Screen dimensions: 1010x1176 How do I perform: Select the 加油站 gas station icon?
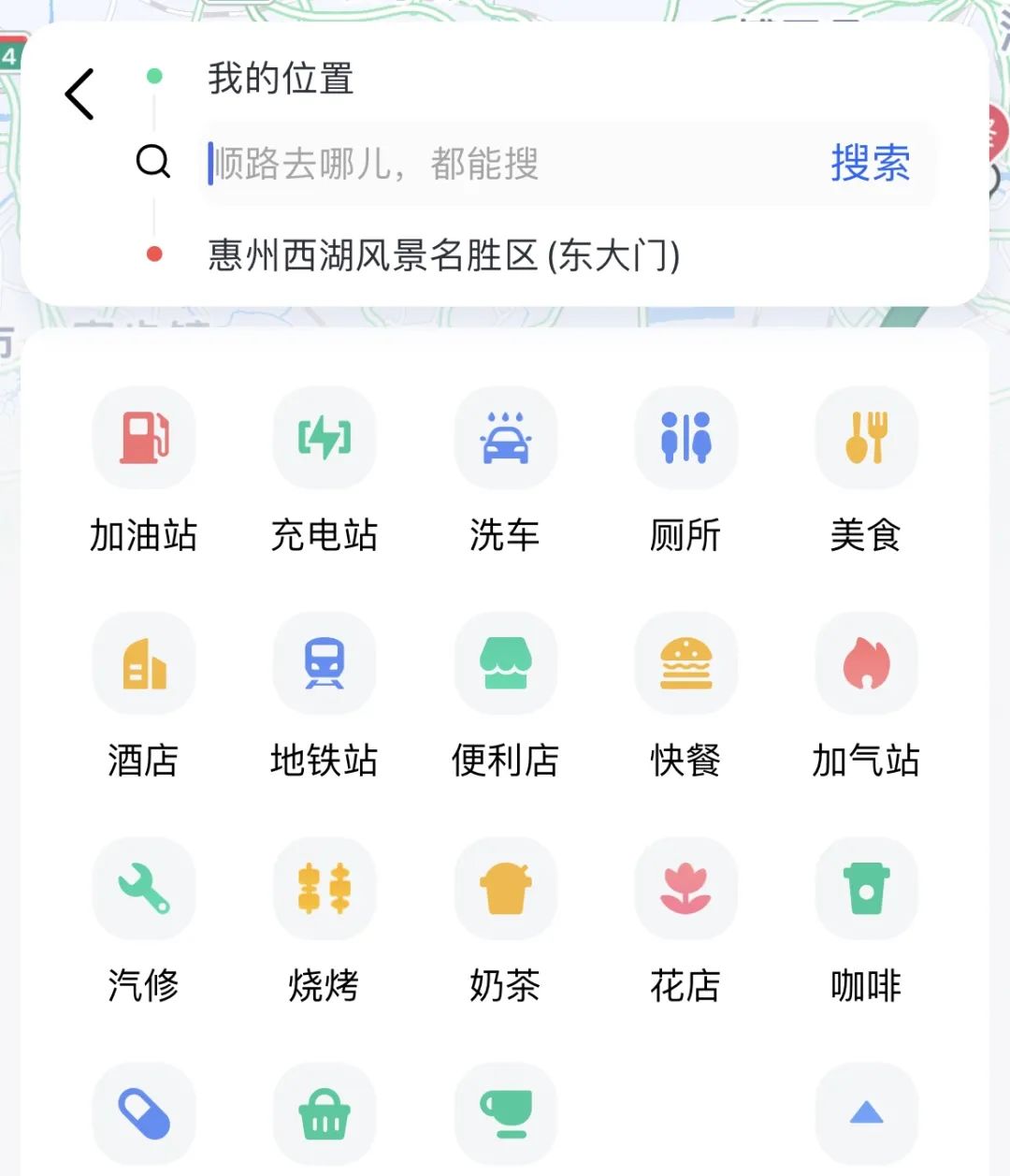[143, 439]
